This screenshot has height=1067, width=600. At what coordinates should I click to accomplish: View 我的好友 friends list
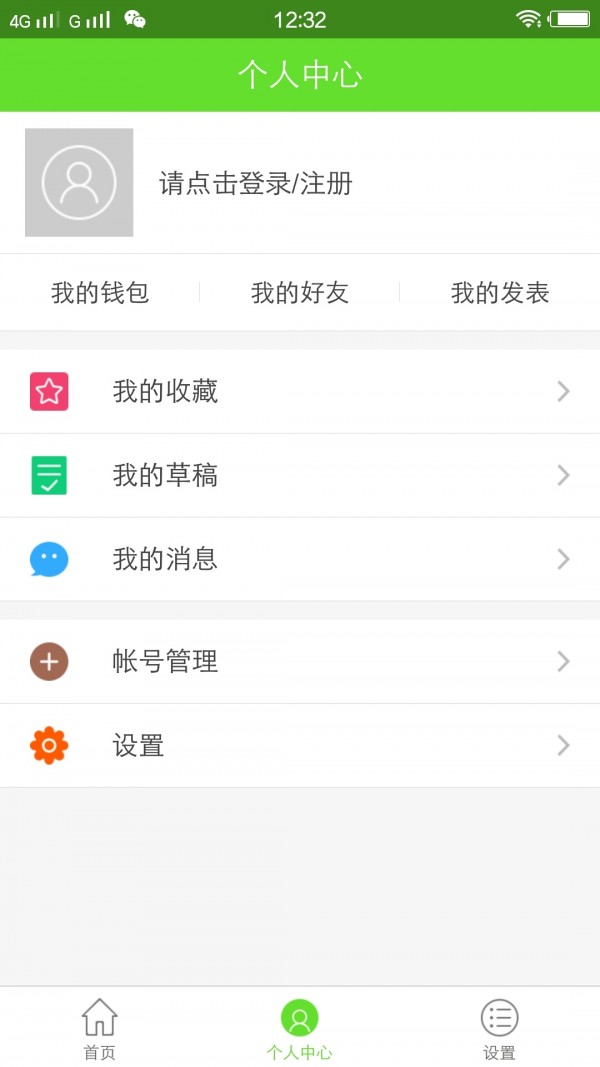(300, 293)
